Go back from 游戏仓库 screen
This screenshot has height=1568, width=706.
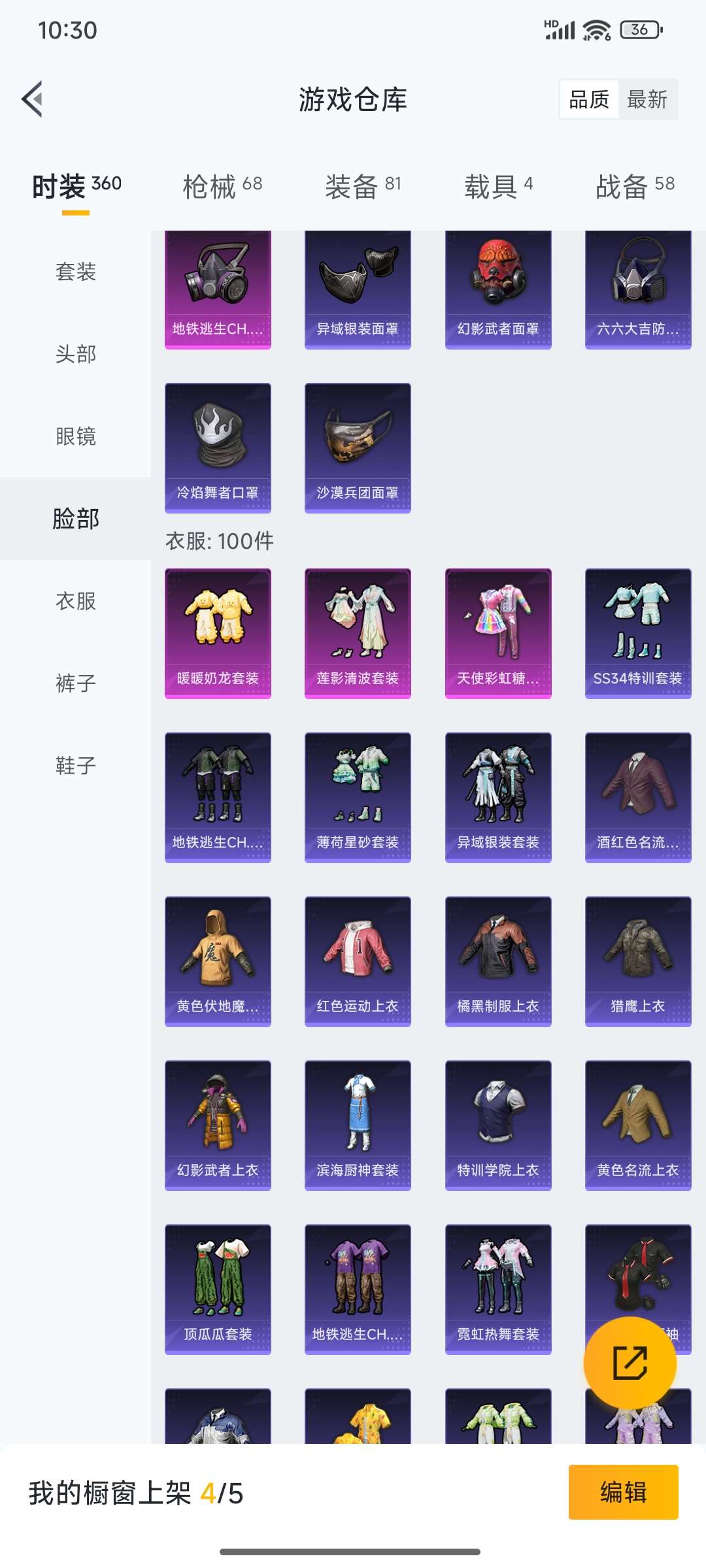pyautogui.click(x=33, y=99)
